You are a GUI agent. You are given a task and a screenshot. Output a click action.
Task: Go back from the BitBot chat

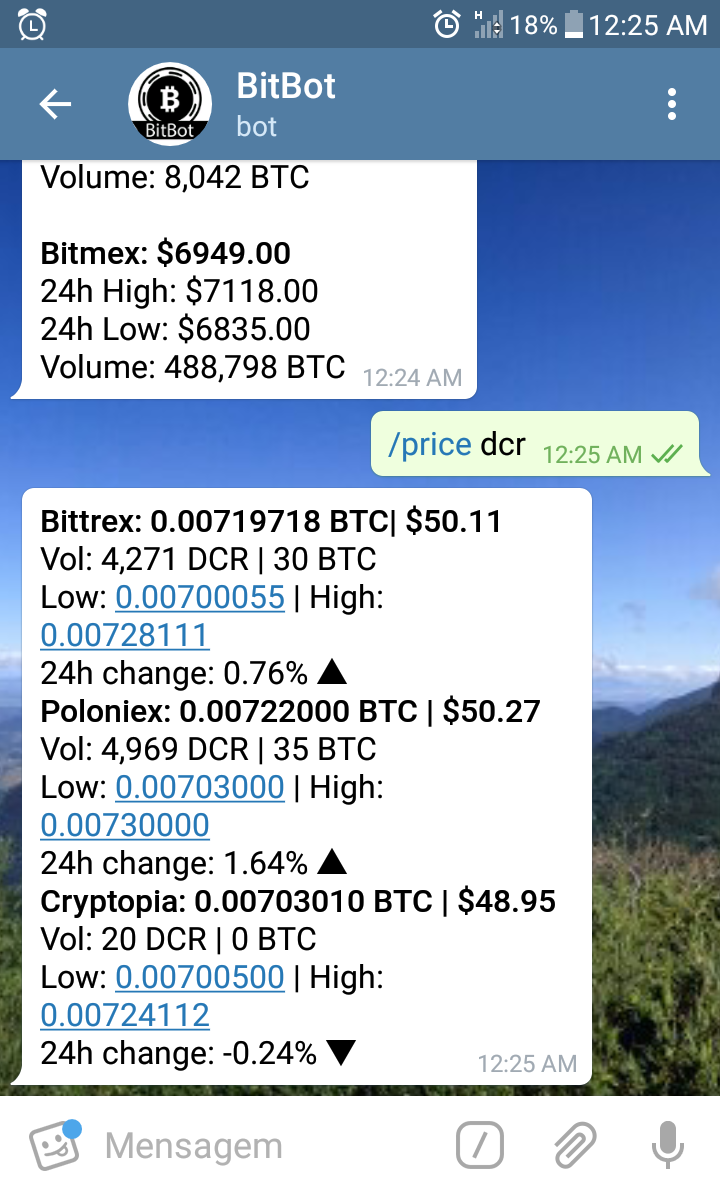pos(55,104)
